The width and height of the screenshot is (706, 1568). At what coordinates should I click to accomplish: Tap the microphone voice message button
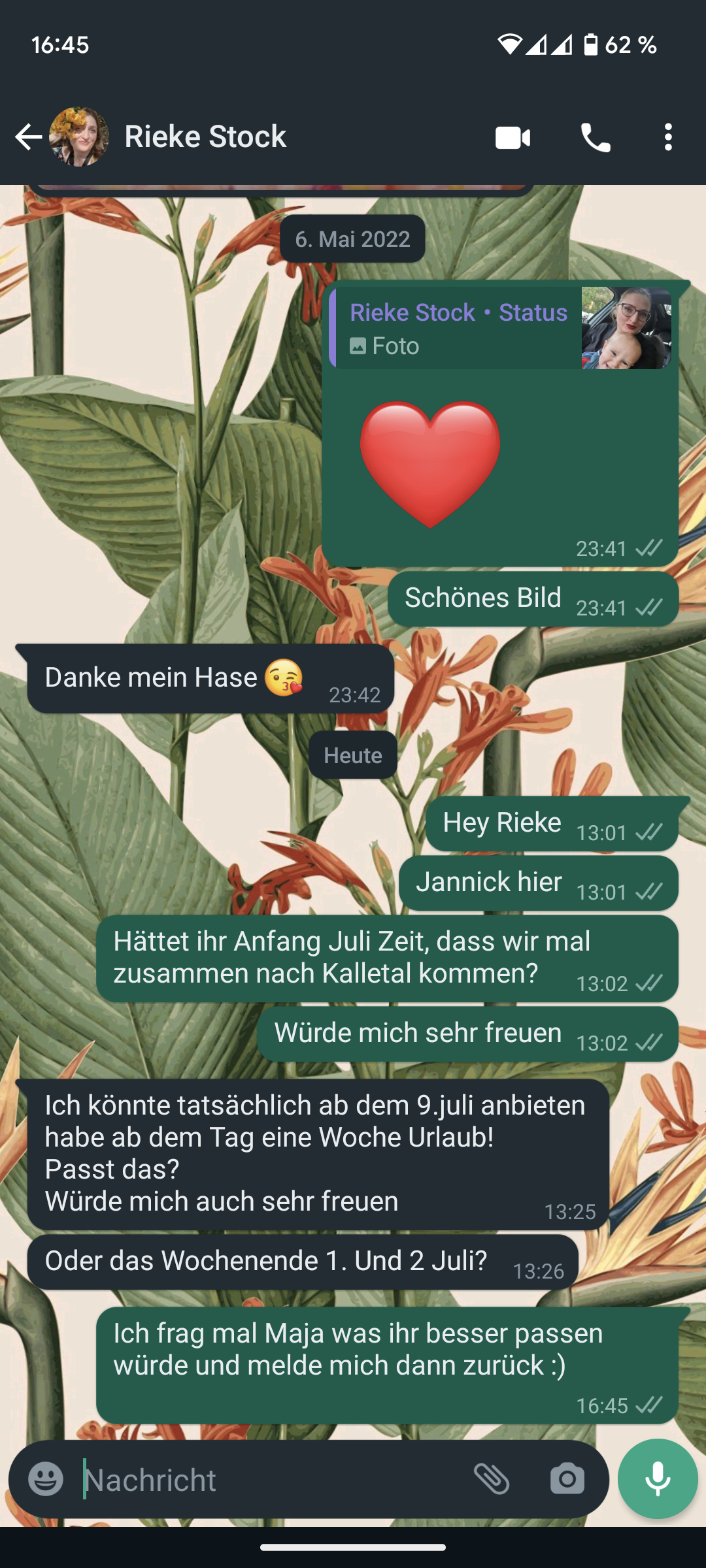pyautogui.click(x=658, y=1479)
